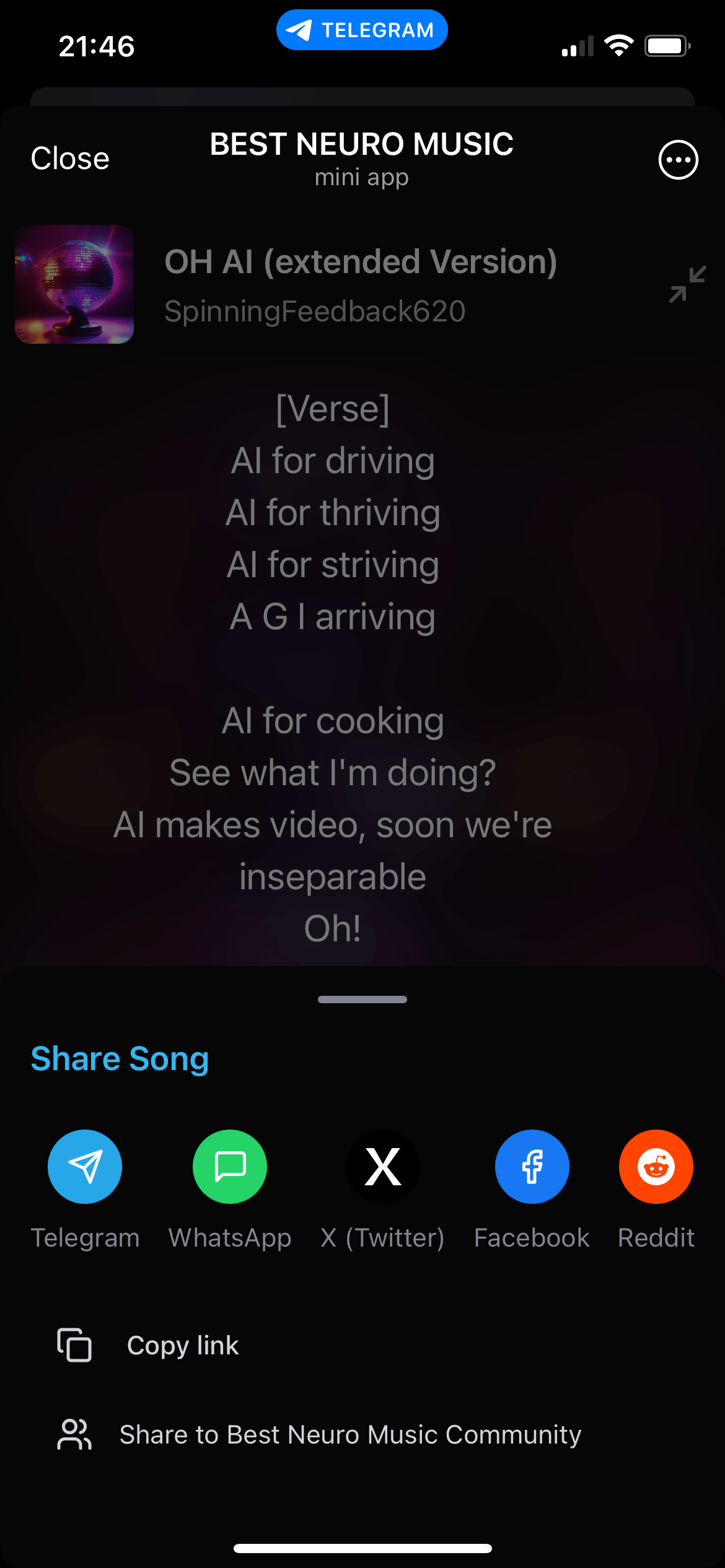Select the artist name SpinningFeedback620
This screenshot has height=1568, width=725.
point(315,311)
